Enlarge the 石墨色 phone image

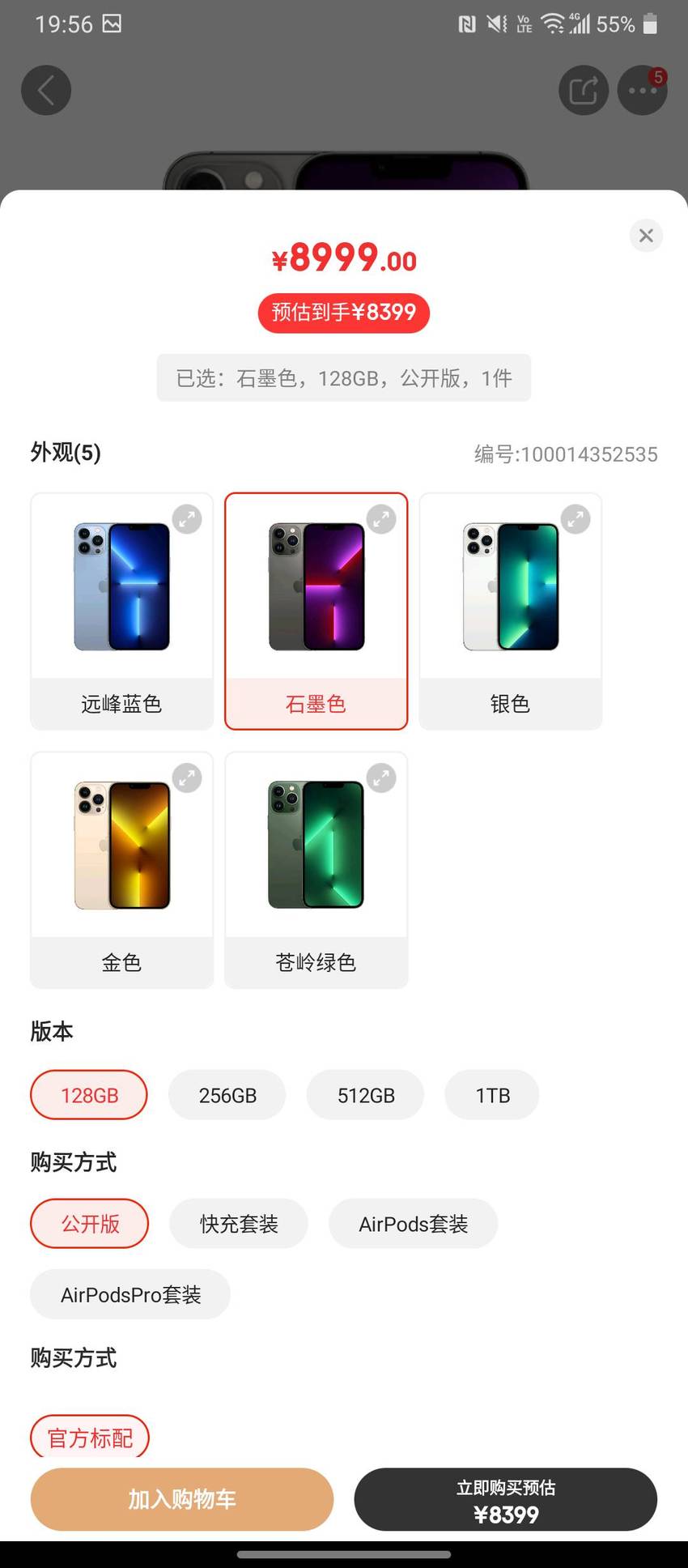tap(381, 519)
